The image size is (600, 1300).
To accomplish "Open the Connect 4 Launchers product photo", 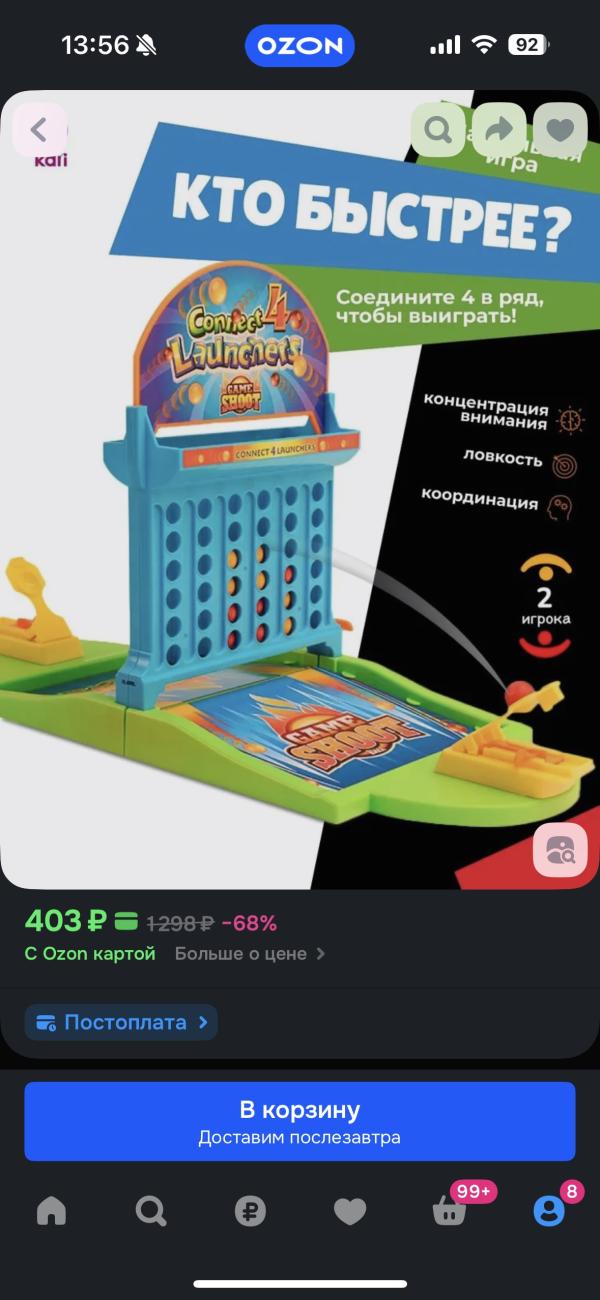I will click(x=300, y=490).
